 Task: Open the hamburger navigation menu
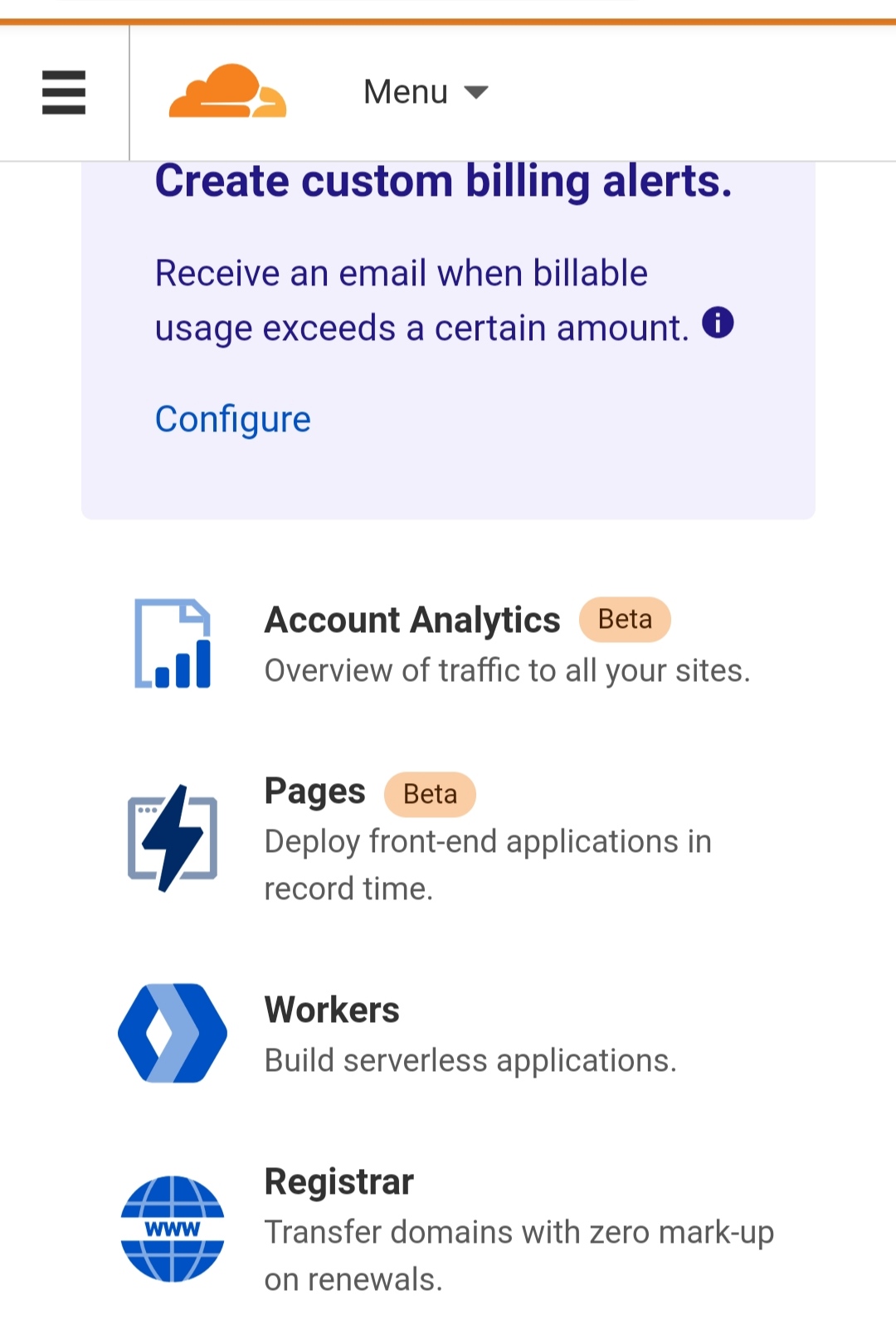tap(64, 92)
